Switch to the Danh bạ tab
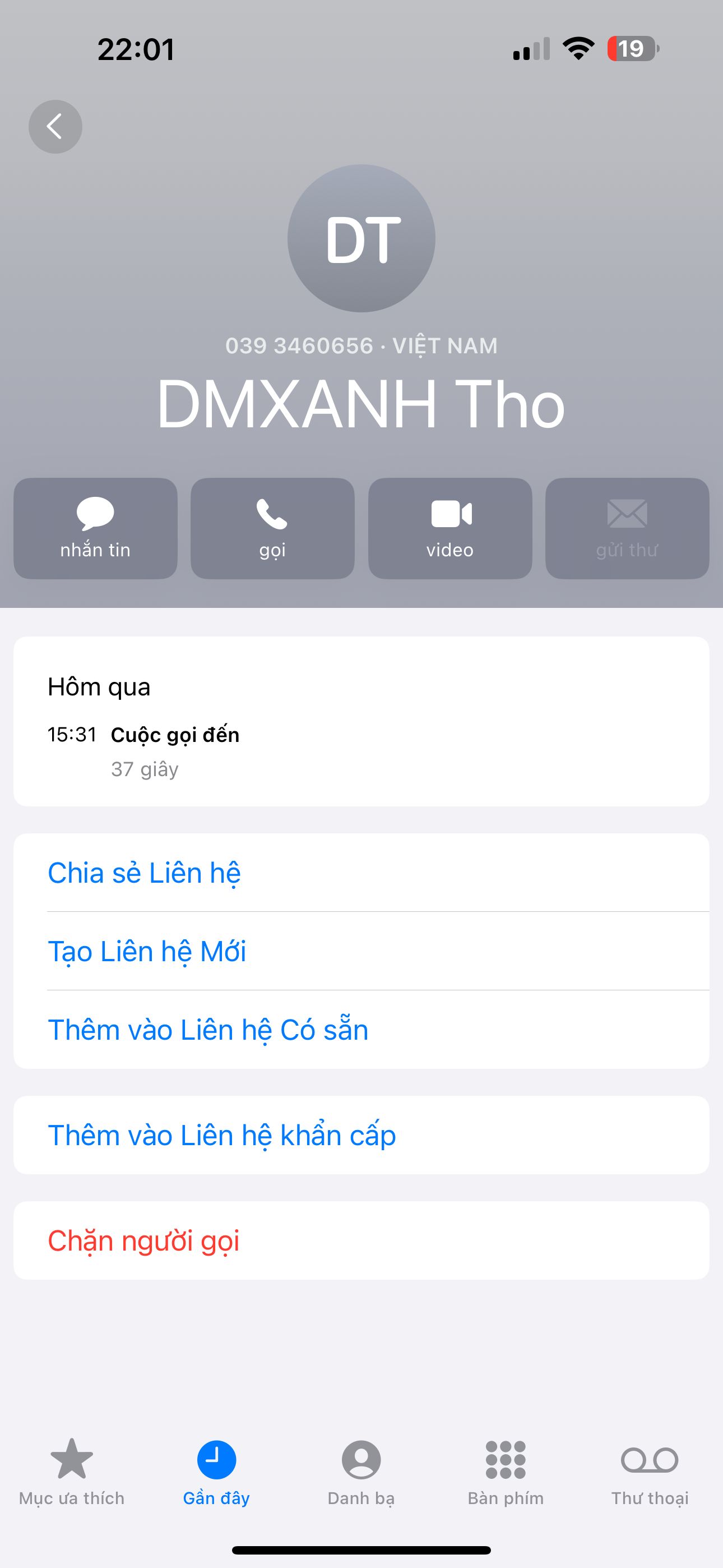This screenshot has width=723, height=1568. pyautogui.click(x=361, y=1472)
